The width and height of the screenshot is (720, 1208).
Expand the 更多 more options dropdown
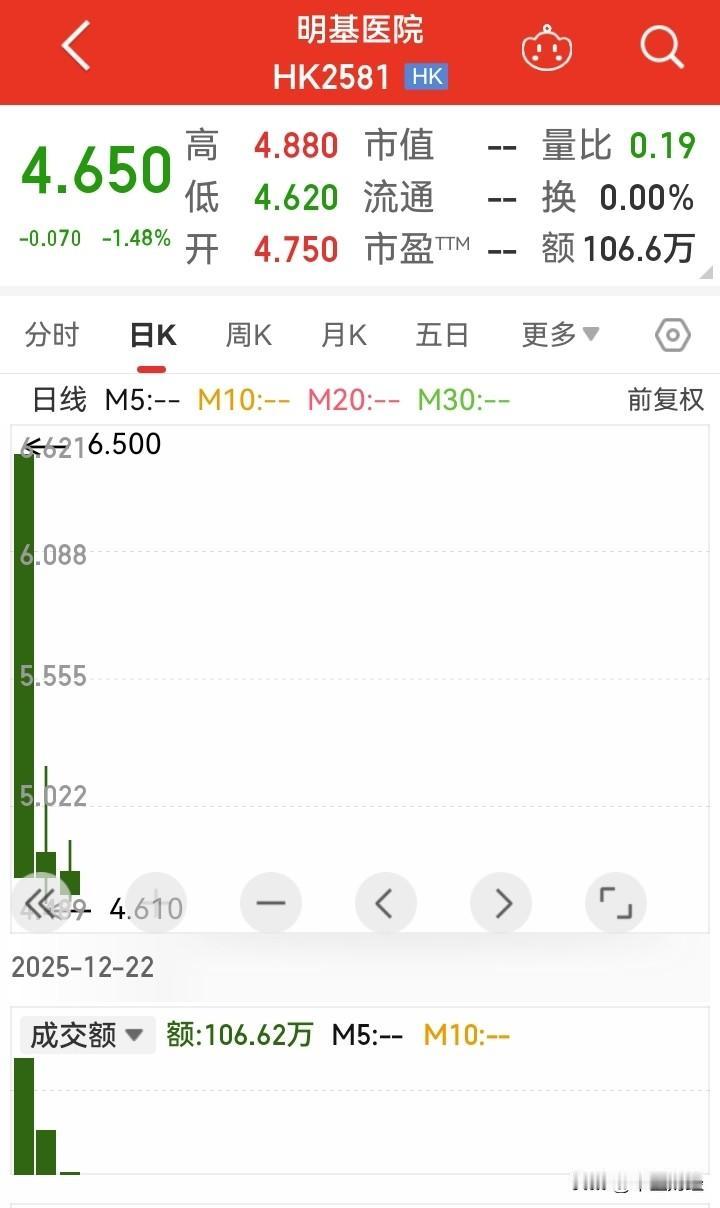pyautogui.click(x=558, y=335)
